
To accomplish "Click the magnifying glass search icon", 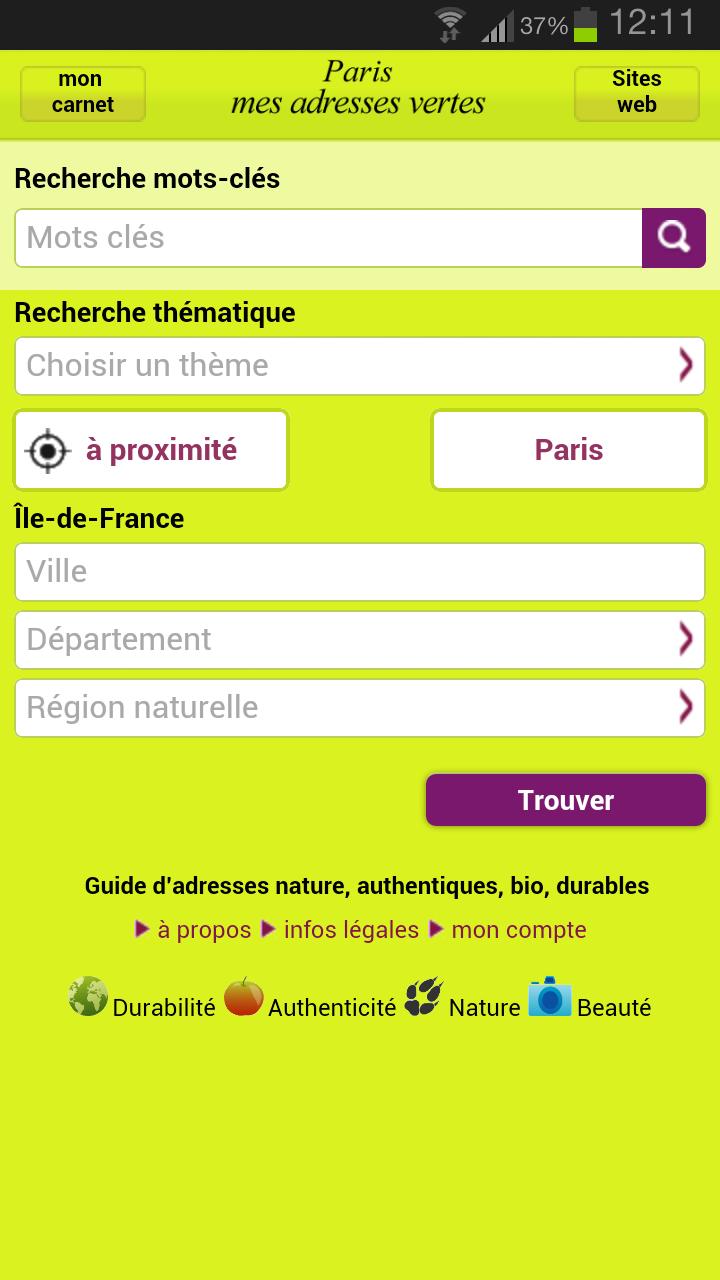I will [674, 237].
